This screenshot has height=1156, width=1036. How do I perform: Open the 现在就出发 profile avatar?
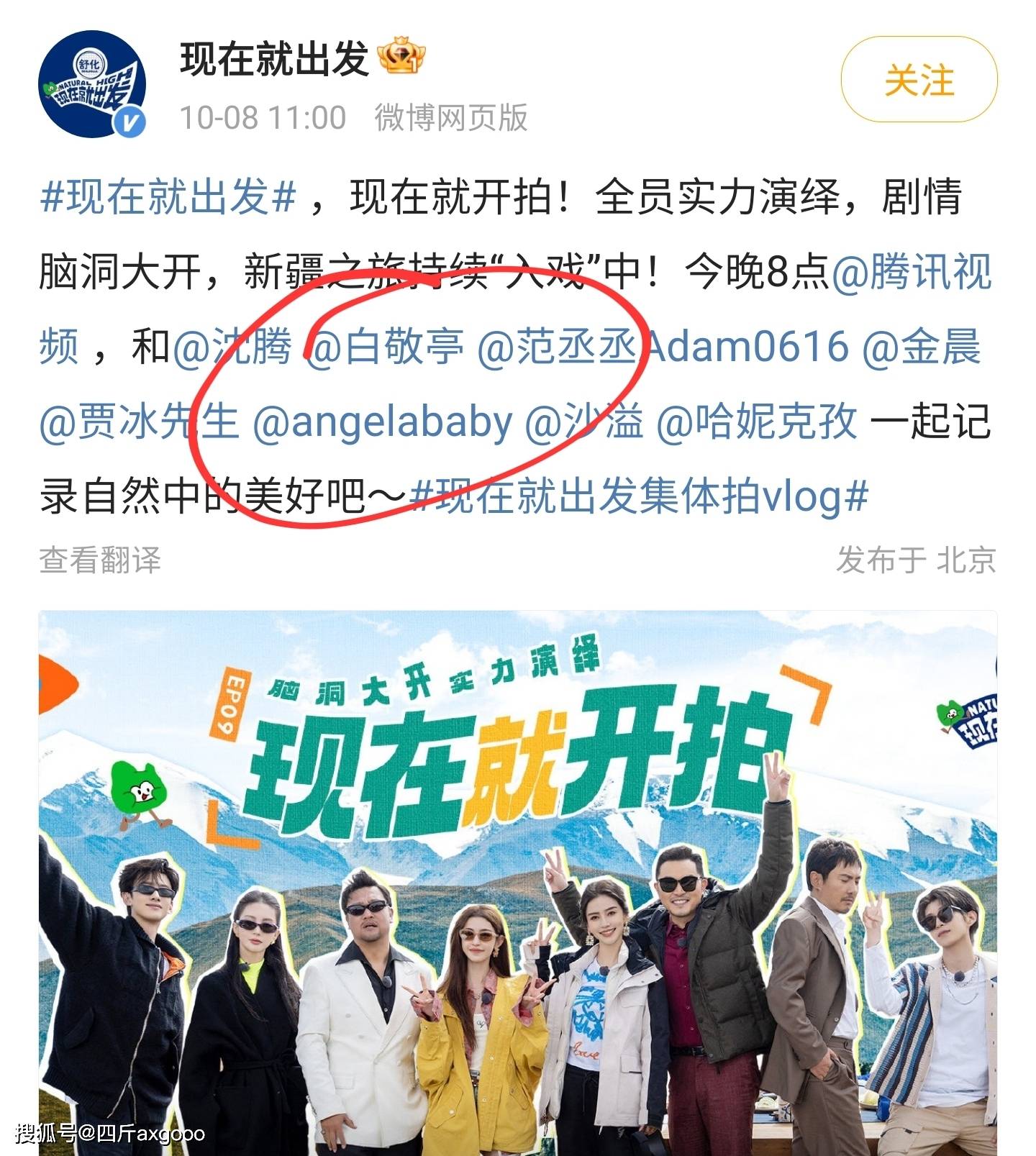pos(92,83)
